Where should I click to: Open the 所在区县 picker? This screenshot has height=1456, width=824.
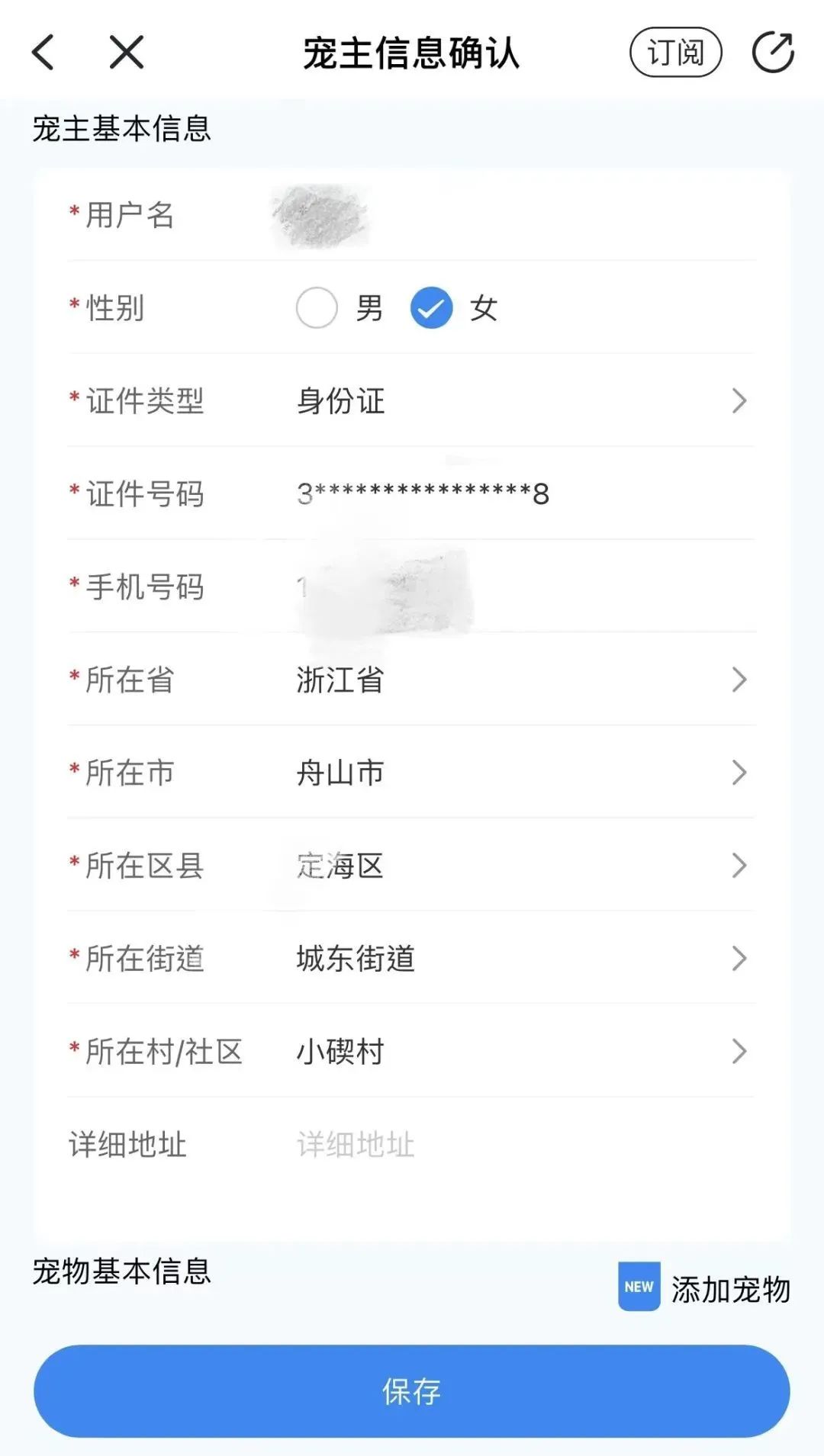pyautogui.click(x=519, y=866)
